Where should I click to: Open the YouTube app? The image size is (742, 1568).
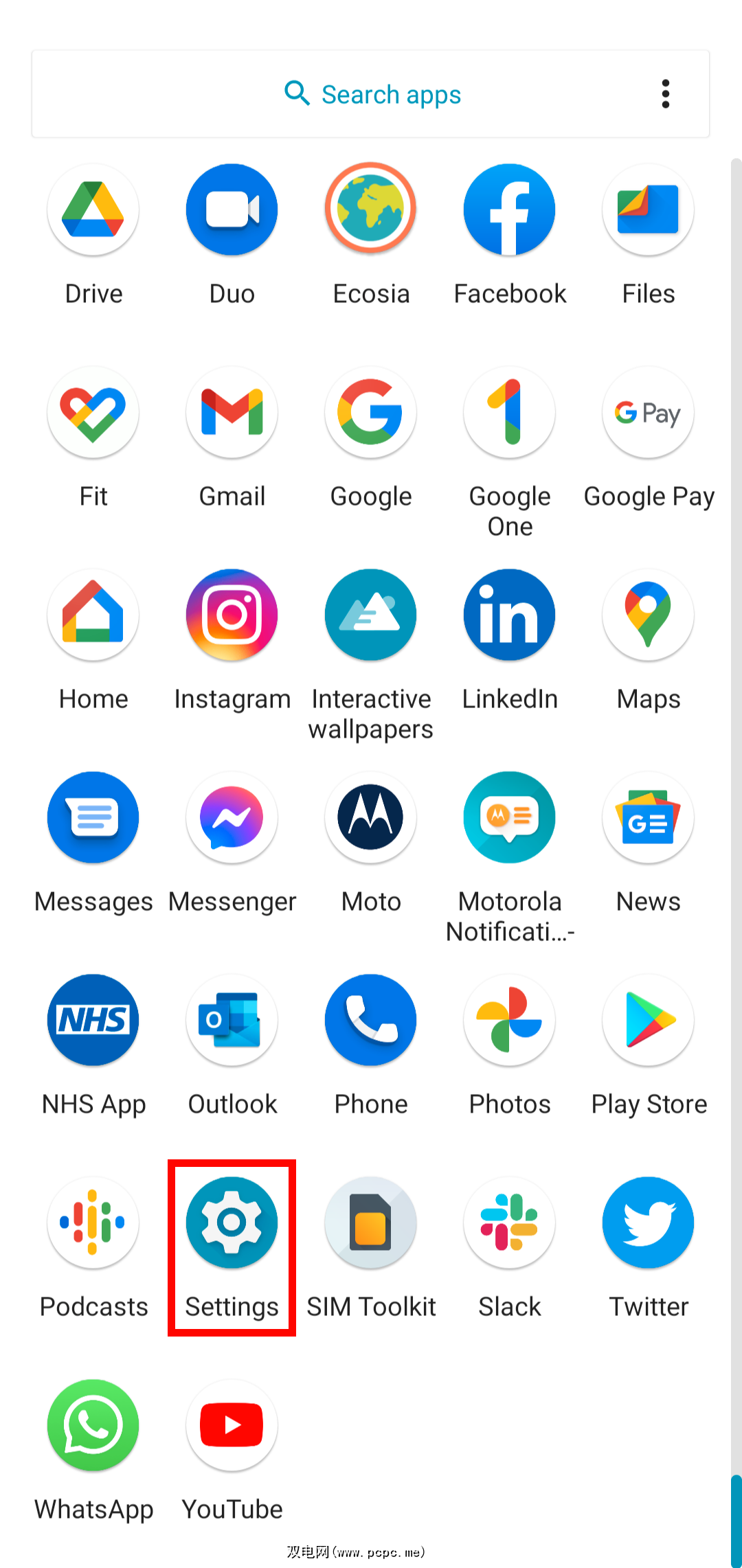click(232, 1425)
